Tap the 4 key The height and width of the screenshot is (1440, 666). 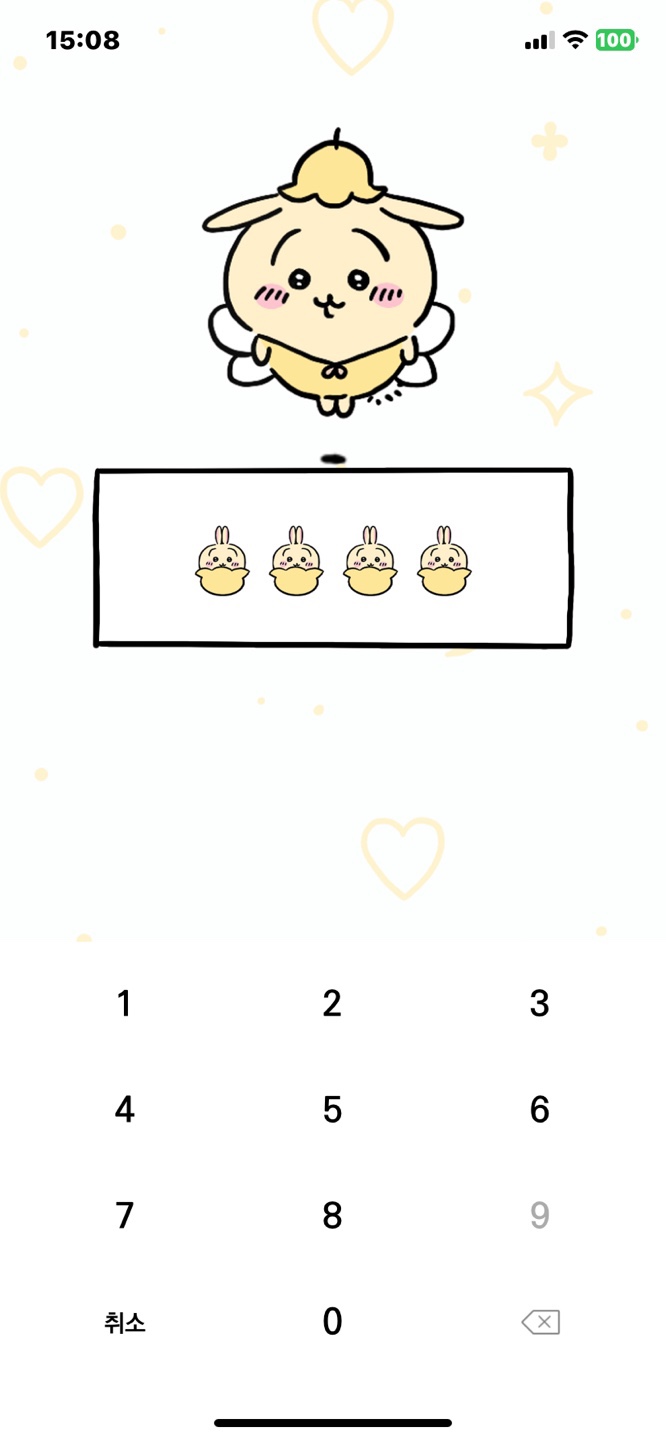(124, 1109)
